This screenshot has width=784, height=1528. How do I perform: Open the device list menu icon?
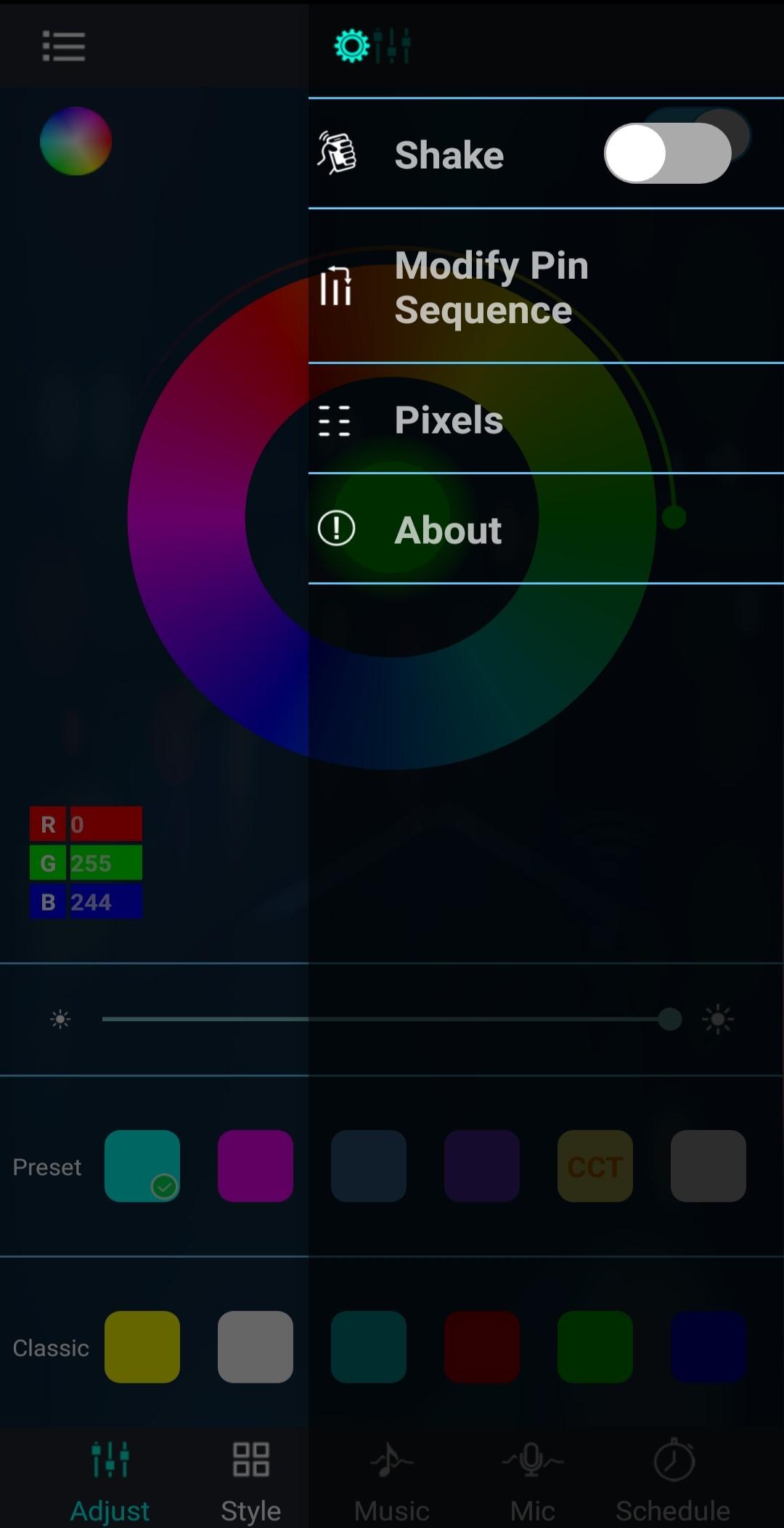(63, 46)
